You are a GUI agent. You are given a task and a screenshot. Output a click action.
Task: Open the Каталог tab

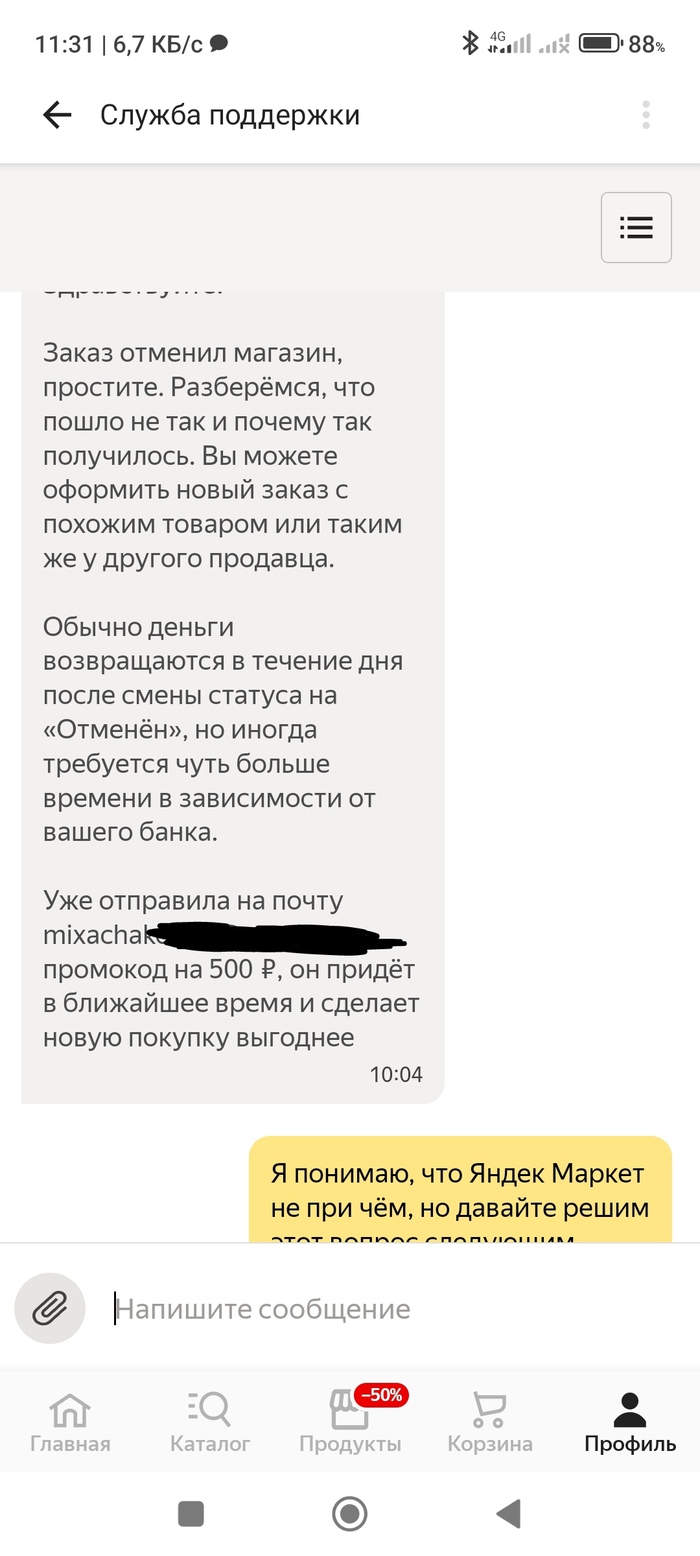point(210,1421)
